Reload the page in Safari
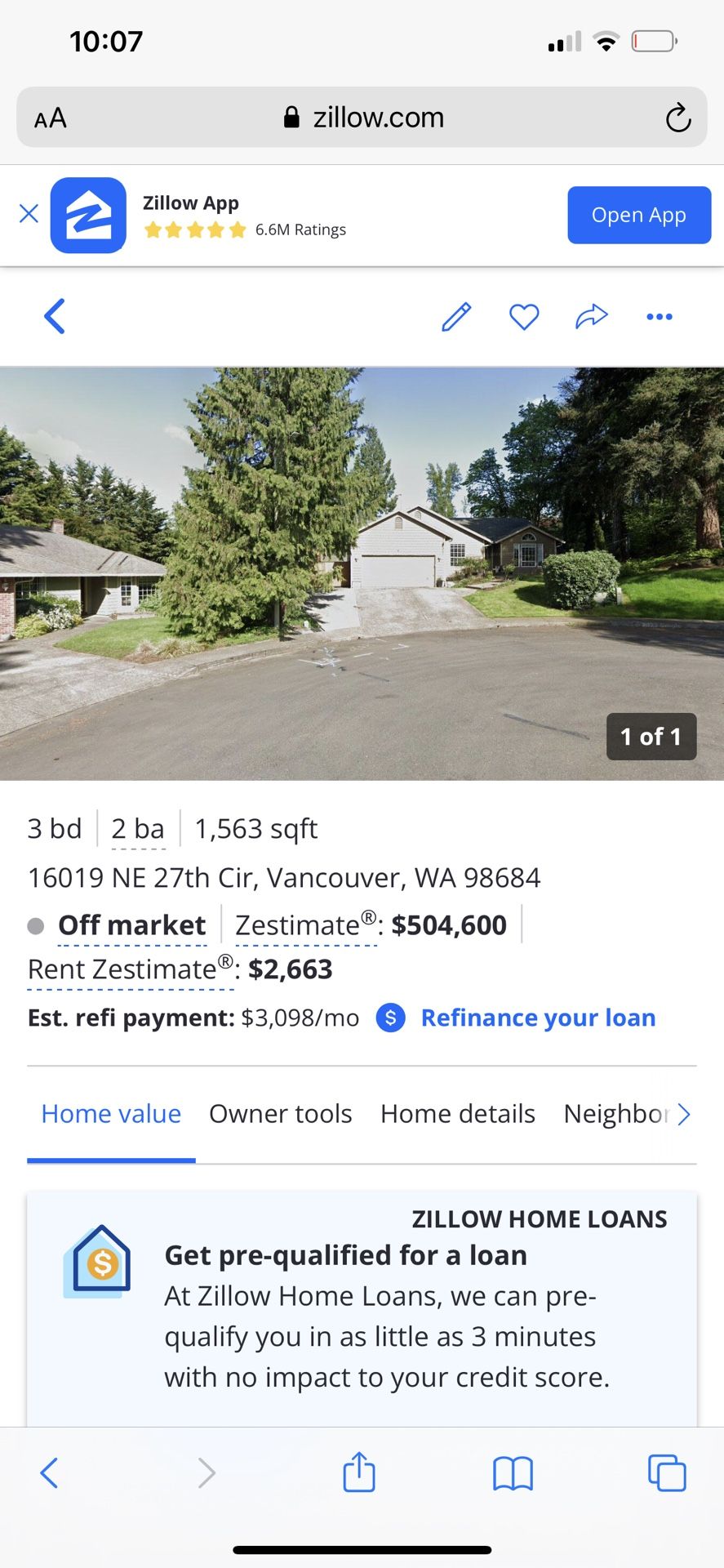This screenshot has height=1568, width=724. click(x=678, y=118)
